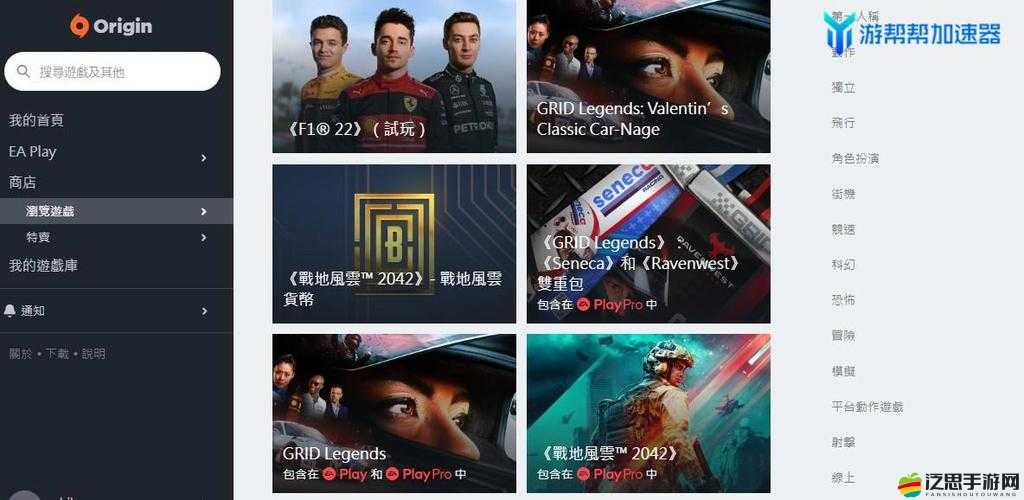Image resolution: width=1024 pixels, height=500 pixels.
Task: Open 我的首頁 in the sidebar
Action: [37, 120]
